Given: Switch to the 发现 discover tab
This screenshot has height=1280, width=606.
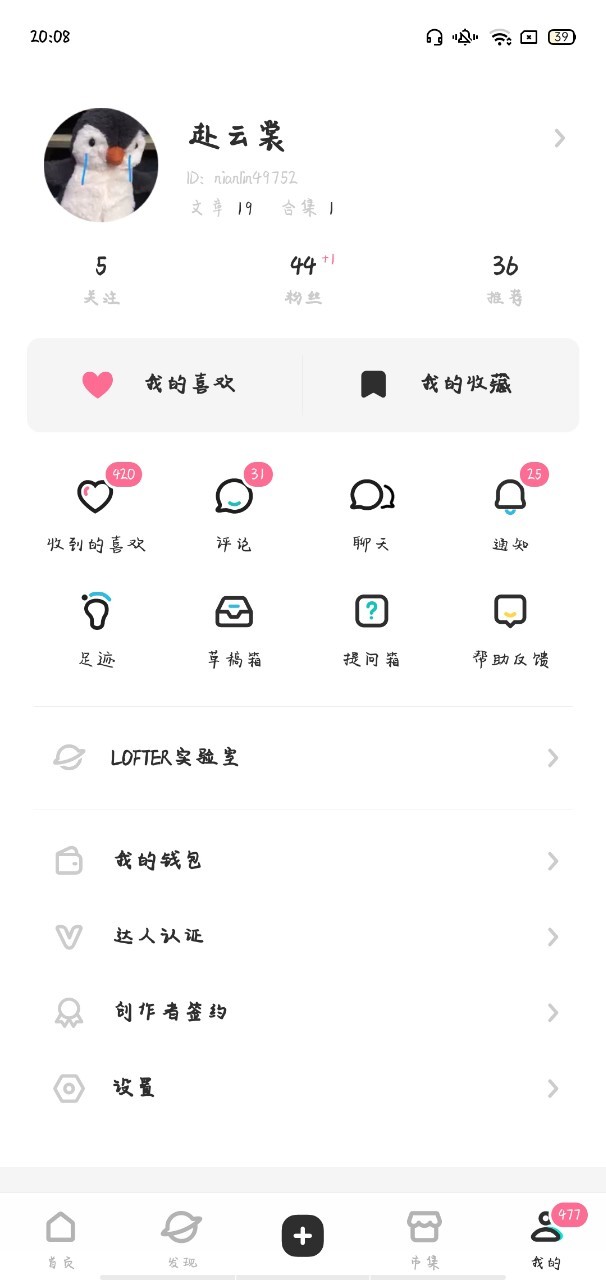Looking at the screenshot, I should tap(182, 1238).
